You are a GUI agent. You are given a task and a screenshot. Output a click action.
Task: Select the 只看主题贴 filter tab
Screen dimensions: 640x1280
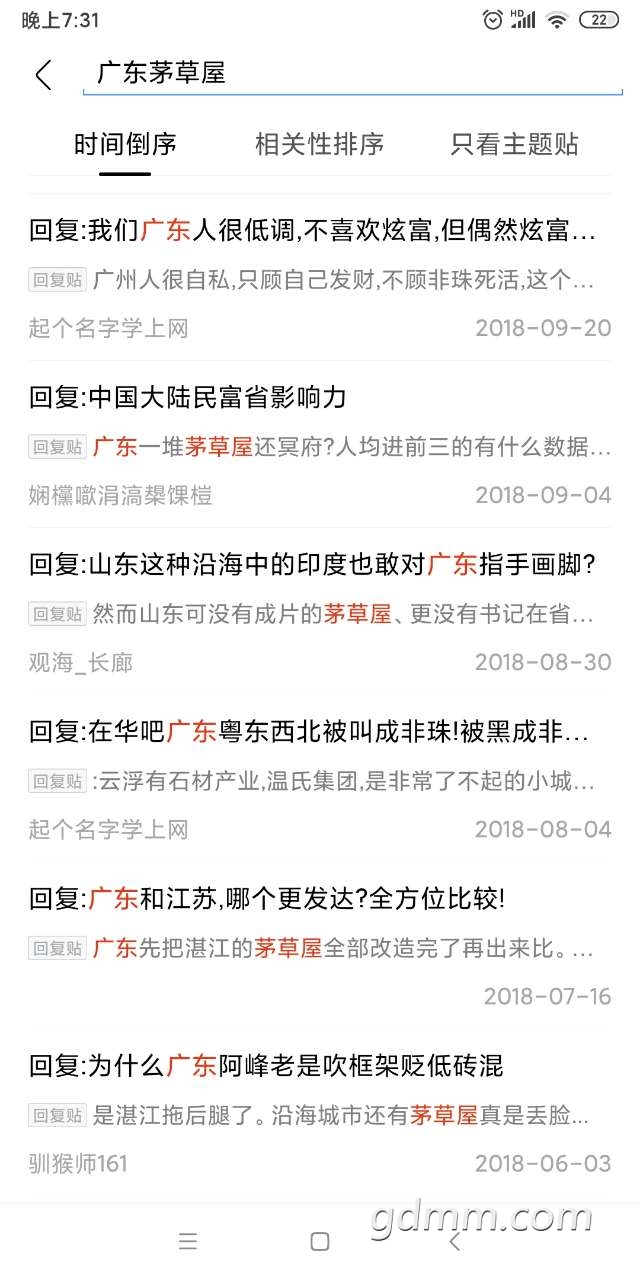pyautogui.click(x=514, y=145)
